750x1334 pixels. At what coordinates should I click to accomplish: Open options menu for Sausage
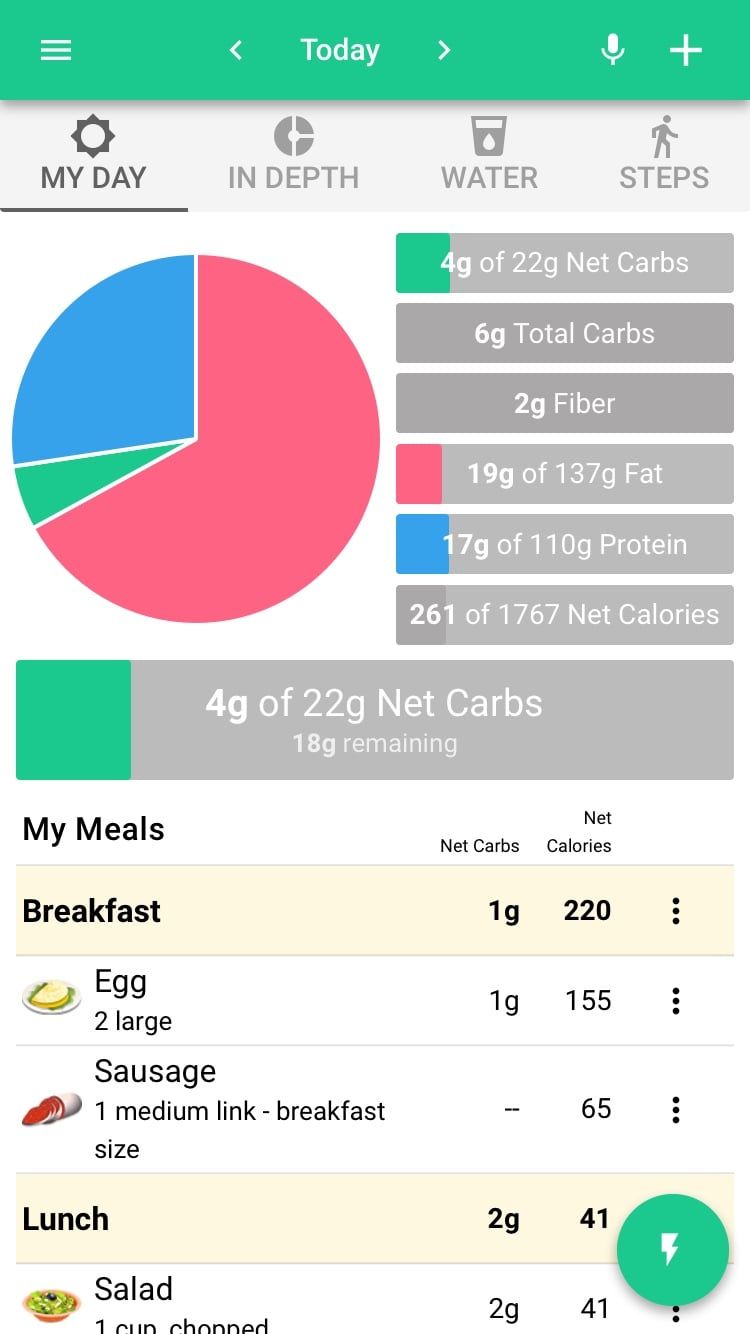[x=676, y=1109]
